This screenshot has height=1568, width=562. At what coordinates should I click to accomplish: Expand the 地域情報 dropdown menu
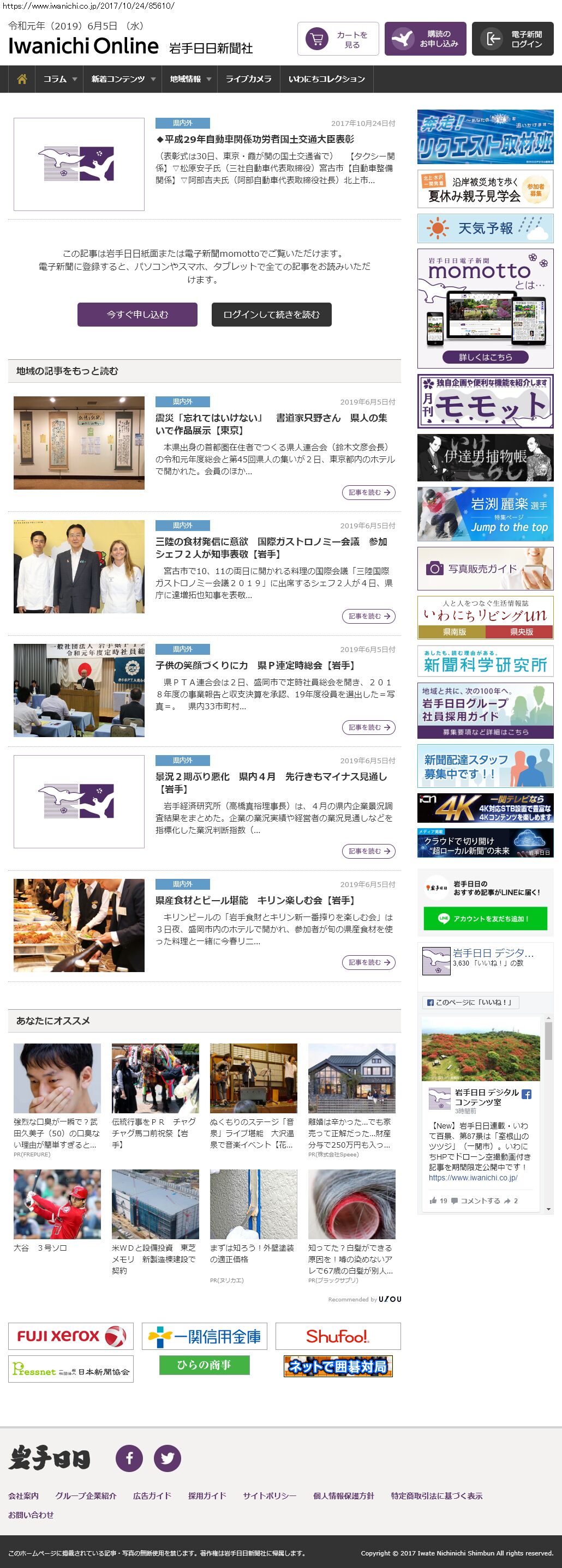(190, 79)
